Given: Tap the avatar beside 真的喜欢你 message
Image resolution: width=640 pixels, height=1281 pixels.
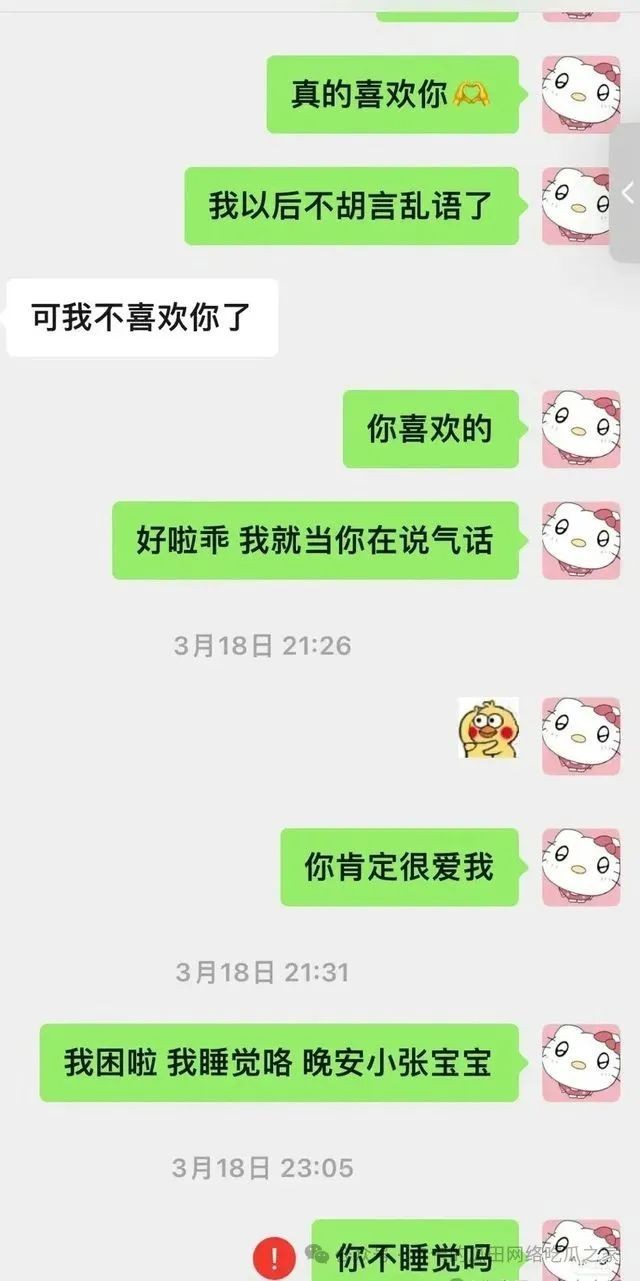Looking at the screenshot, I should coord(581,95).
